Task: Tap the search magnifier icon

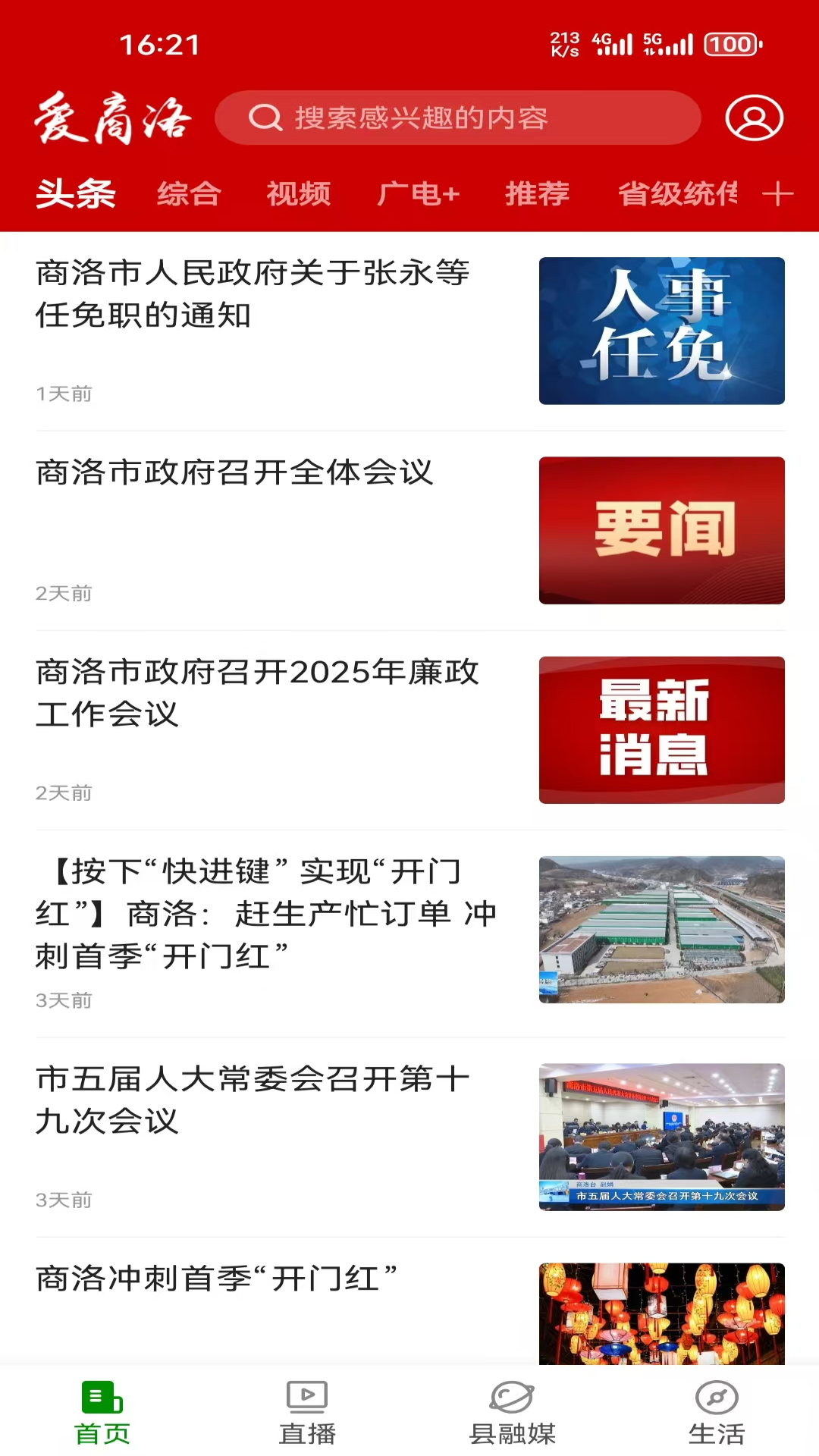Action: tap(265, 118)
